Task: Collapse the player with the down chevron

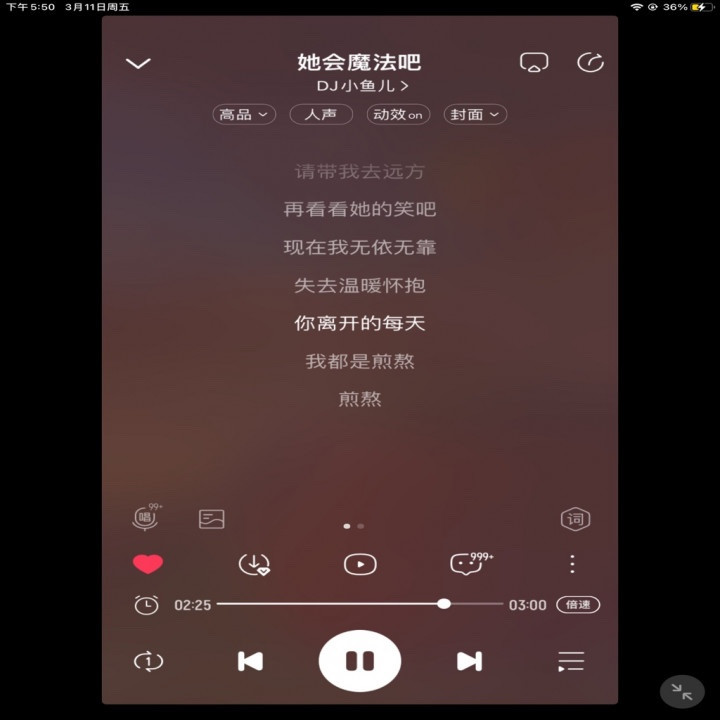Action: [x=138, y=63]
